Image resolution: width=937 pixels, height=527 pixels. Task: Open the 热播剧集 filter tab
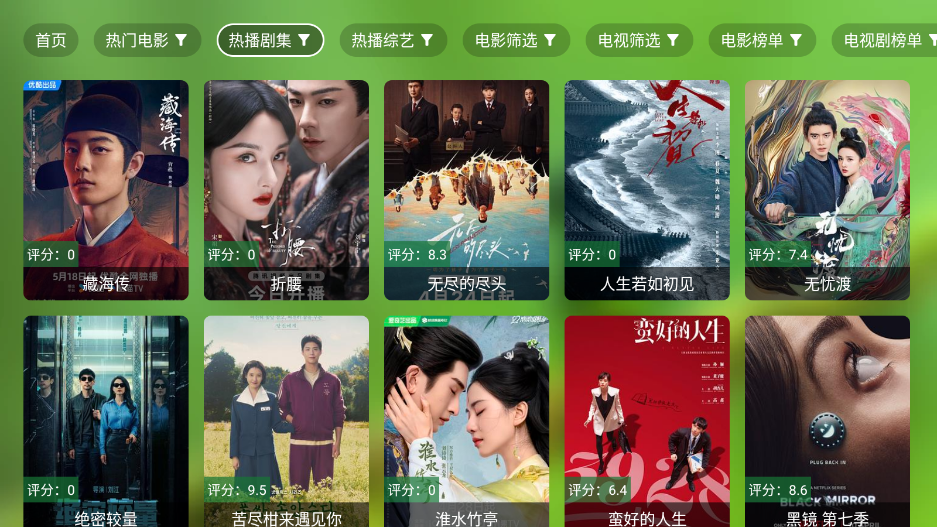(x=270, y=40)
